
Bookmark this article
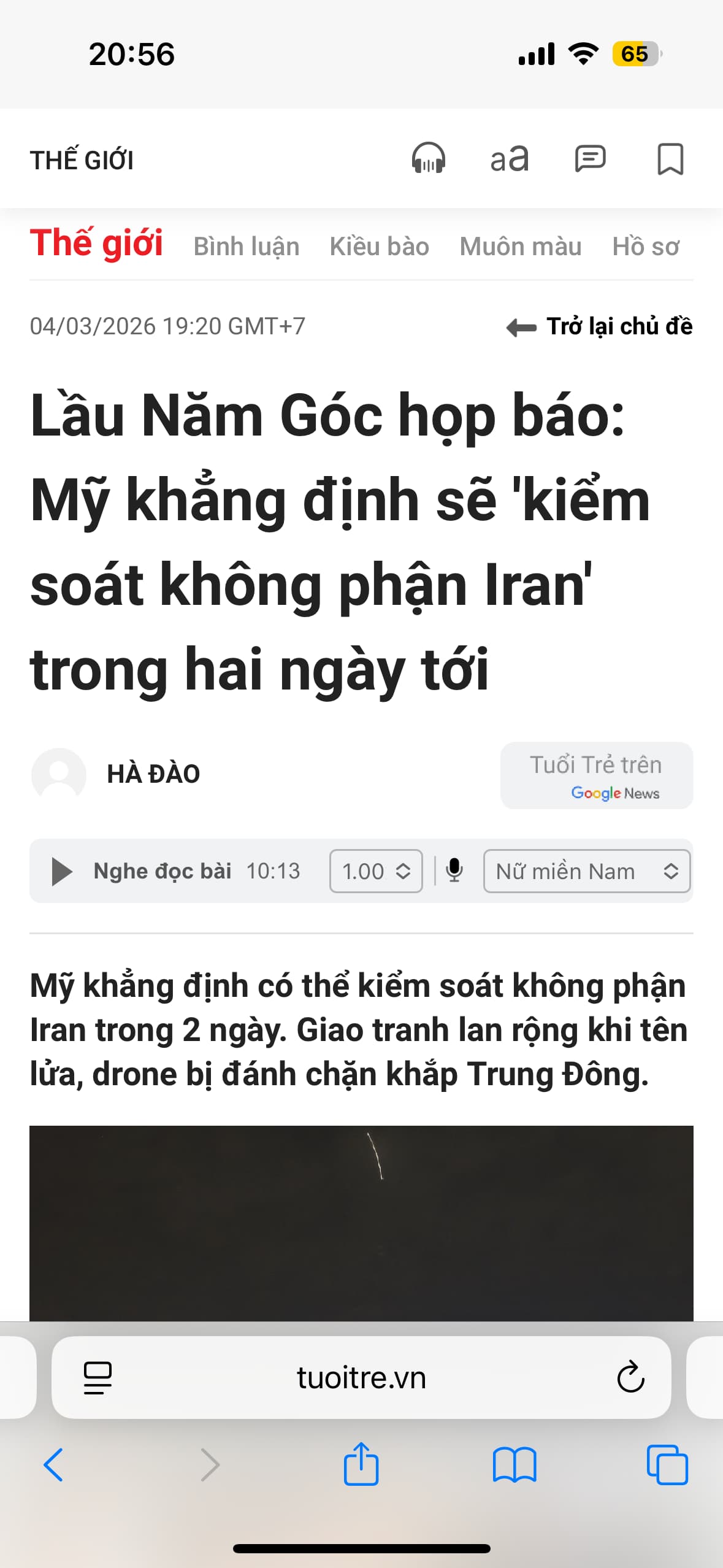(670, 159)
